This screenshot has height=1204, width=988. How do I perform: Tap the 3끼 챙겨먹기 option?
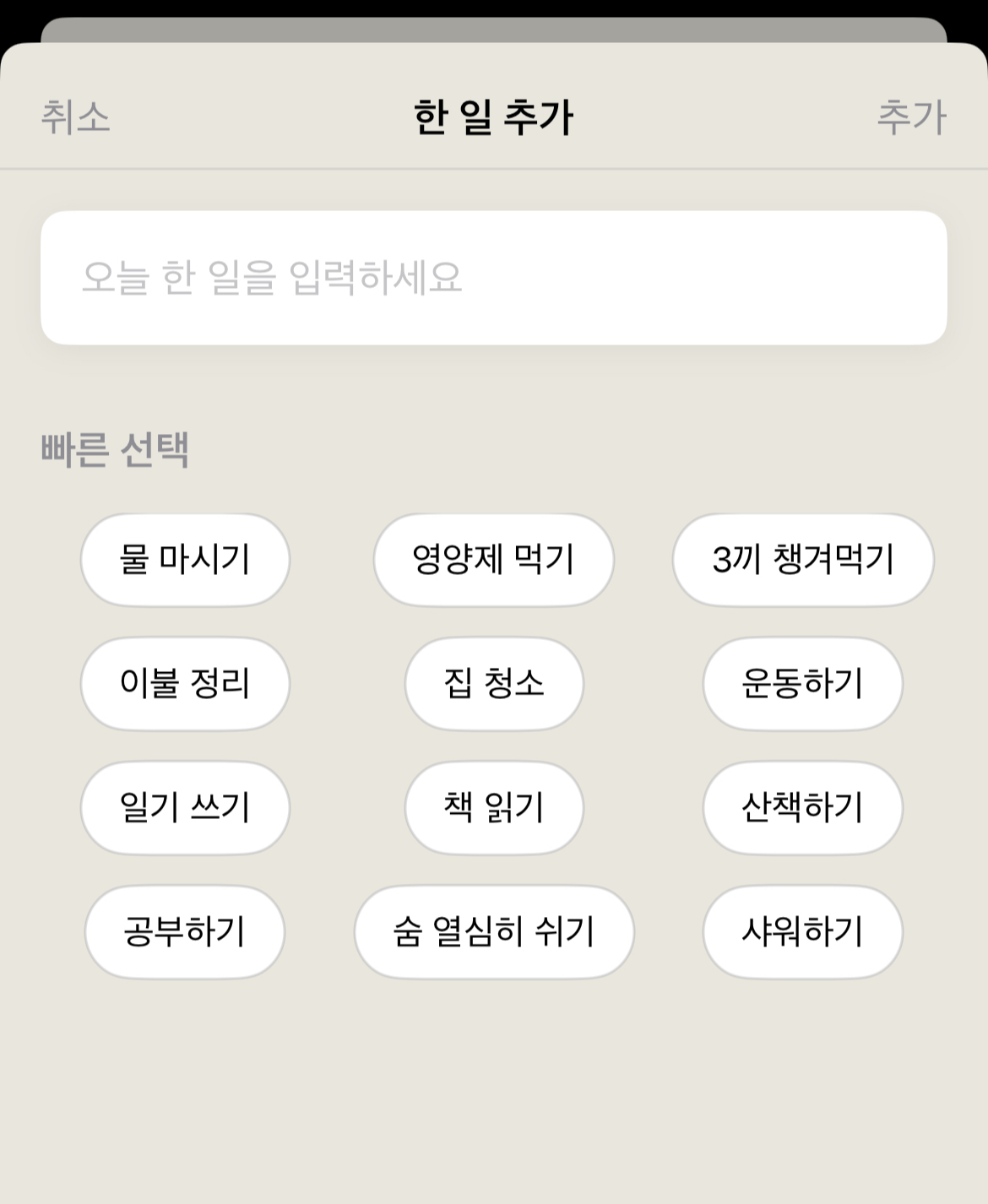coord(802,560)
